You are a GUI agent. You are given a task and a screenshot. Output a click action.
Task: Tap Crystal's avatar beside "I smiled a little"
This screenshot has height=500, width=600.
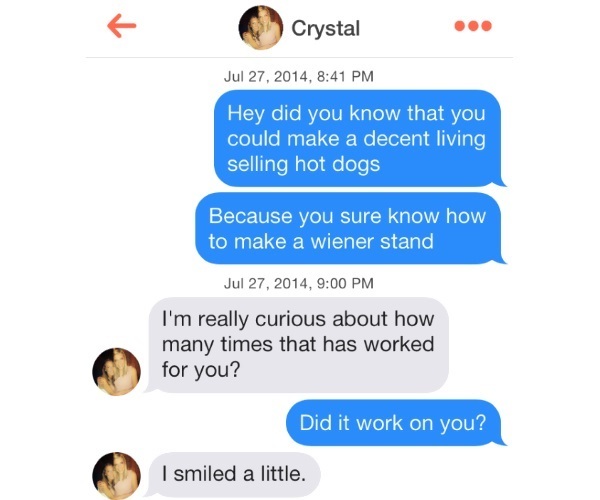pos(115,474)
